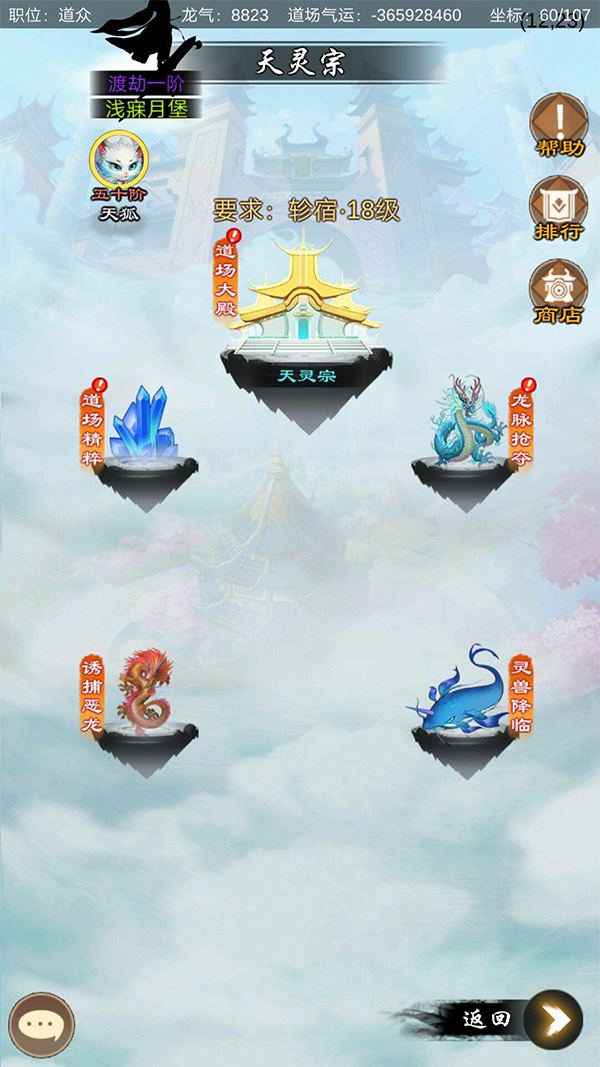Open the 排行 ranking button
The width and height of the screenshot is (600, 1067).
click(558, 207)
